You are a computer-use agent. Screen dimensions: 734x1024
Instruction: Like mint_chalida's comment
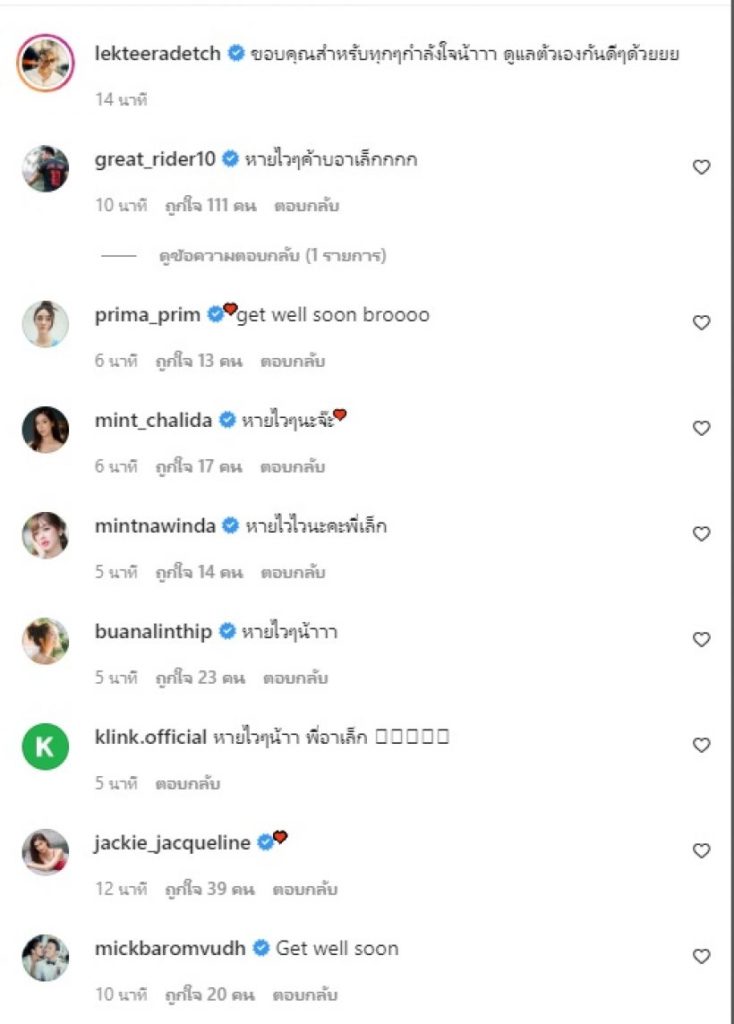[x=701, y=428]
